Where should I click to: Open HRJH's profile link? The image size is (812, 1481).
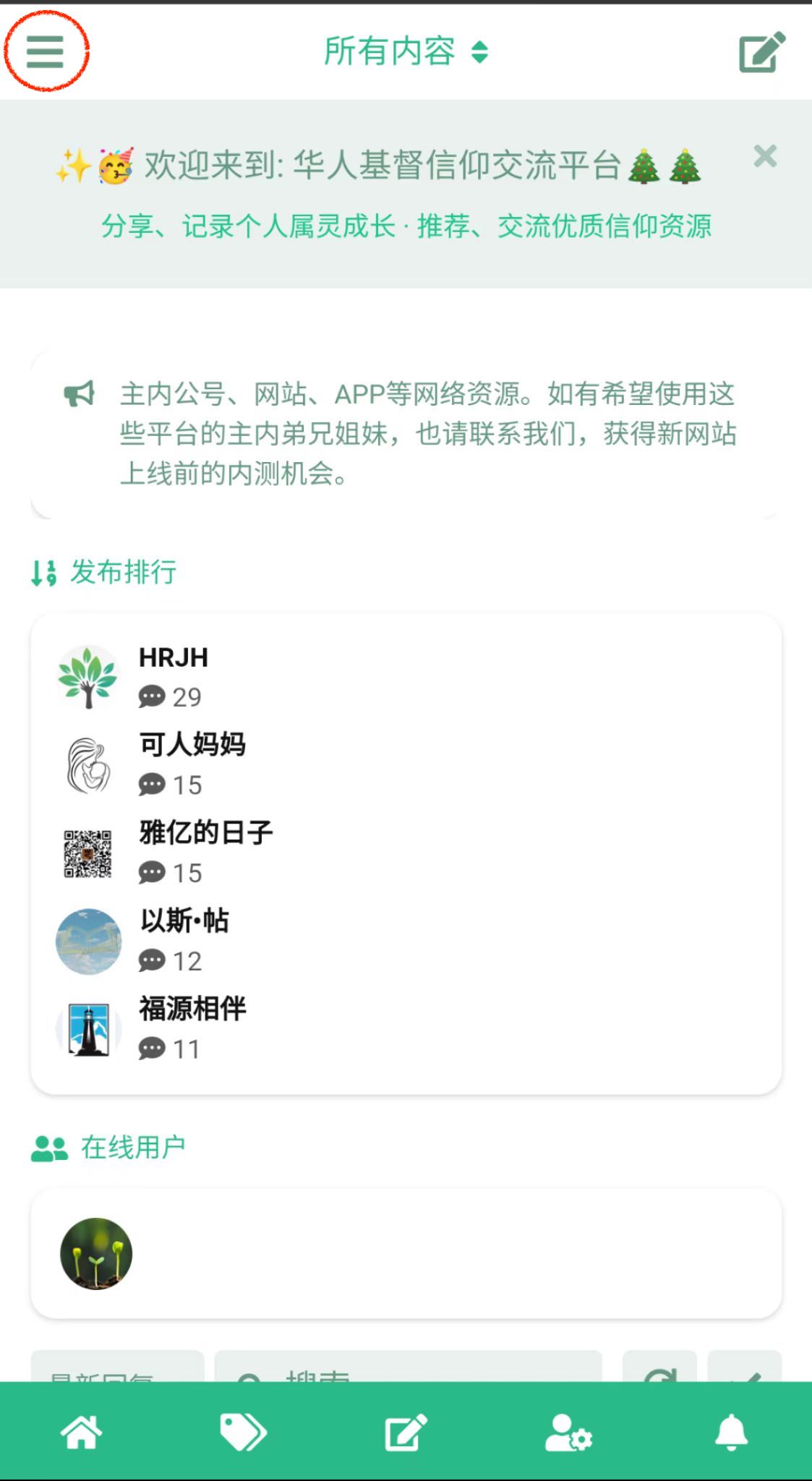tap(173, 658)
